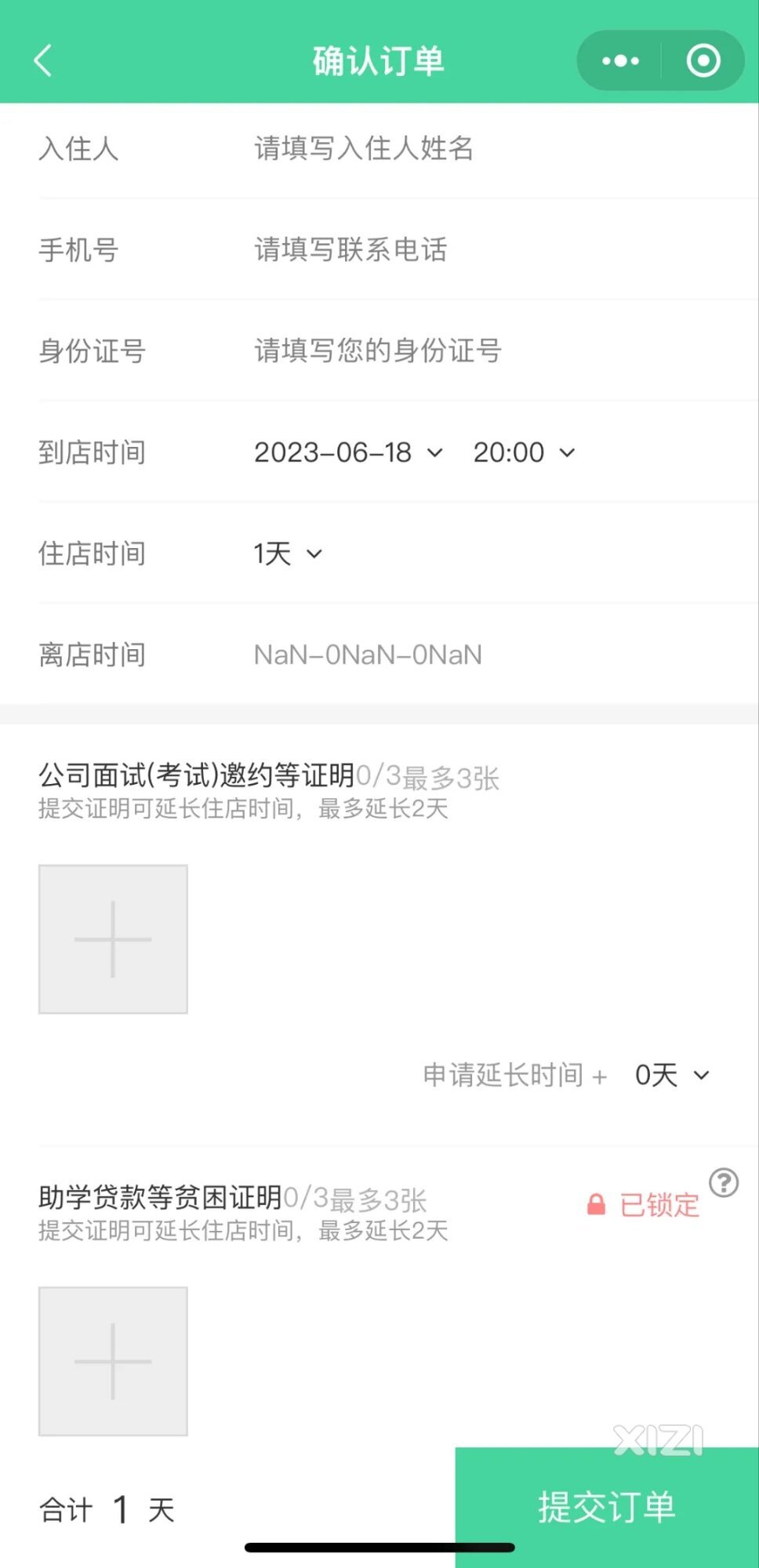Expand the 住店时间 1天 dropdown
The height and width of the screenshot is (1568, 759).
point(288,554)
